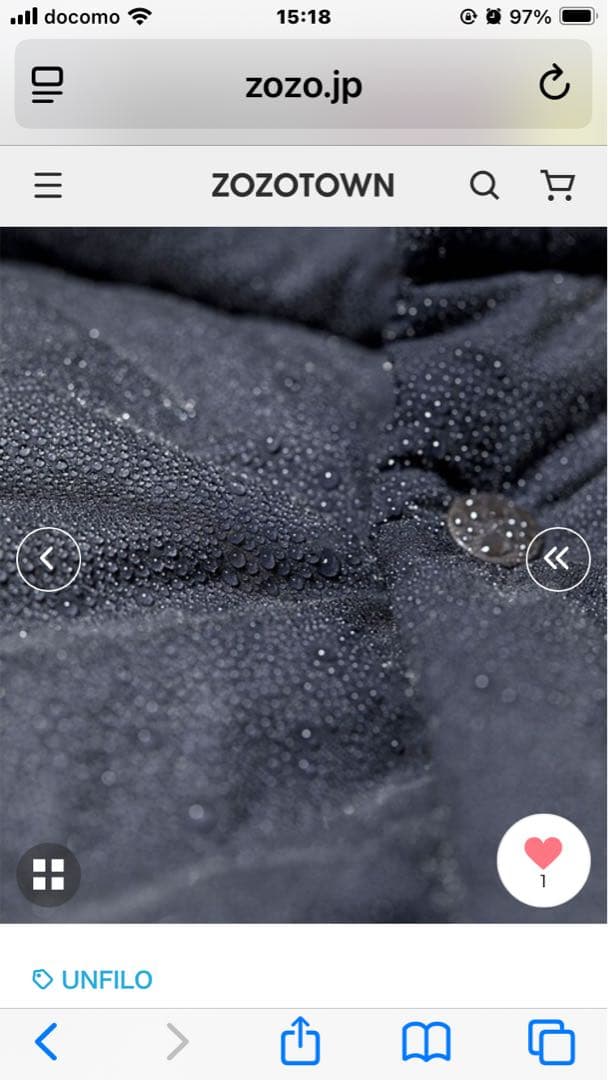
Task: Open Safari reader/page options icon
Action: tap(48, 85)
